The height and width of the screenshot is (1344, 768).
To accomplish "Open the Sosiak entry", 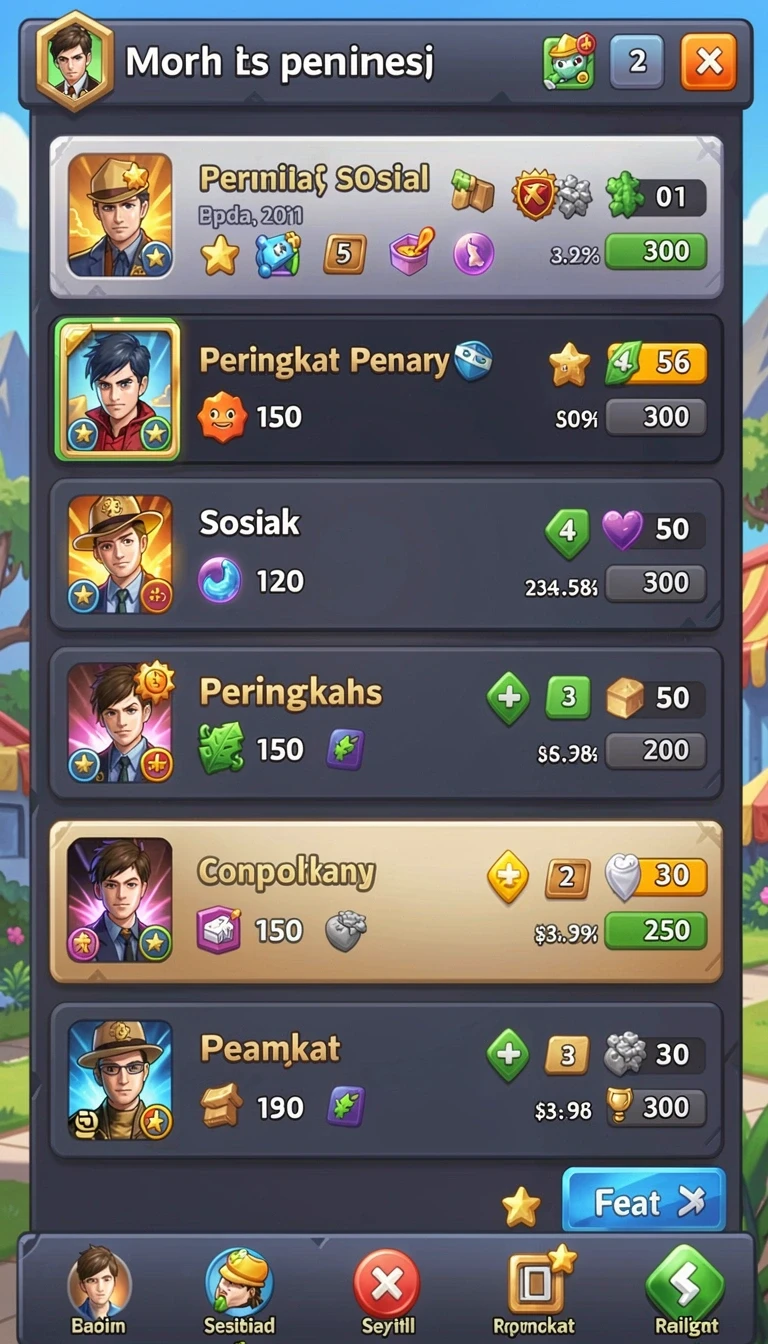I will click(x=386, y=555).
